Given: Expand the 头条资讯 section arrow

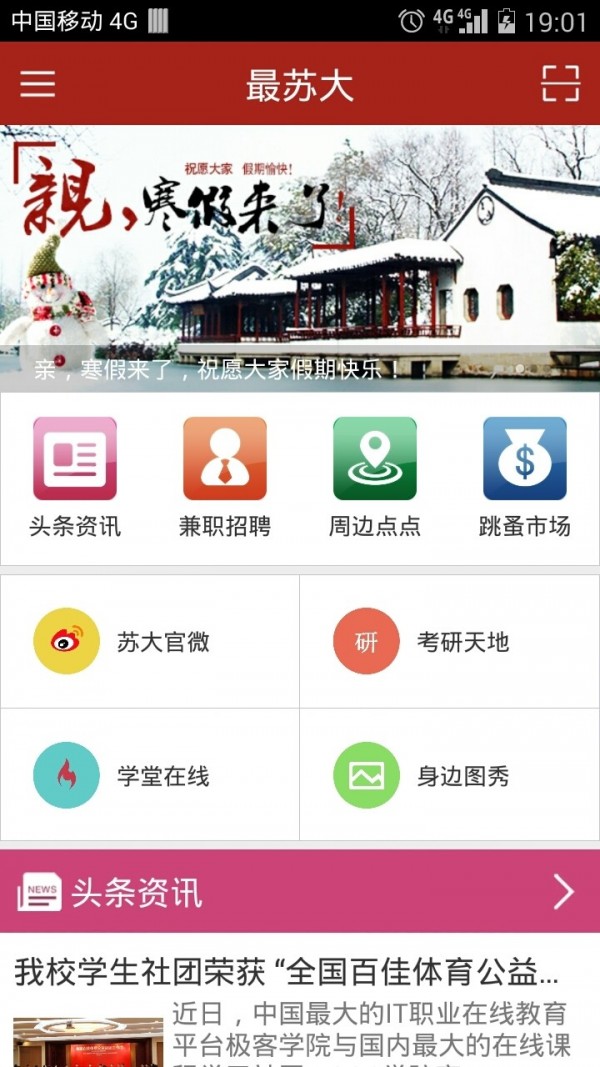Looking at the screenshot, I should click(x=564, y=891).
